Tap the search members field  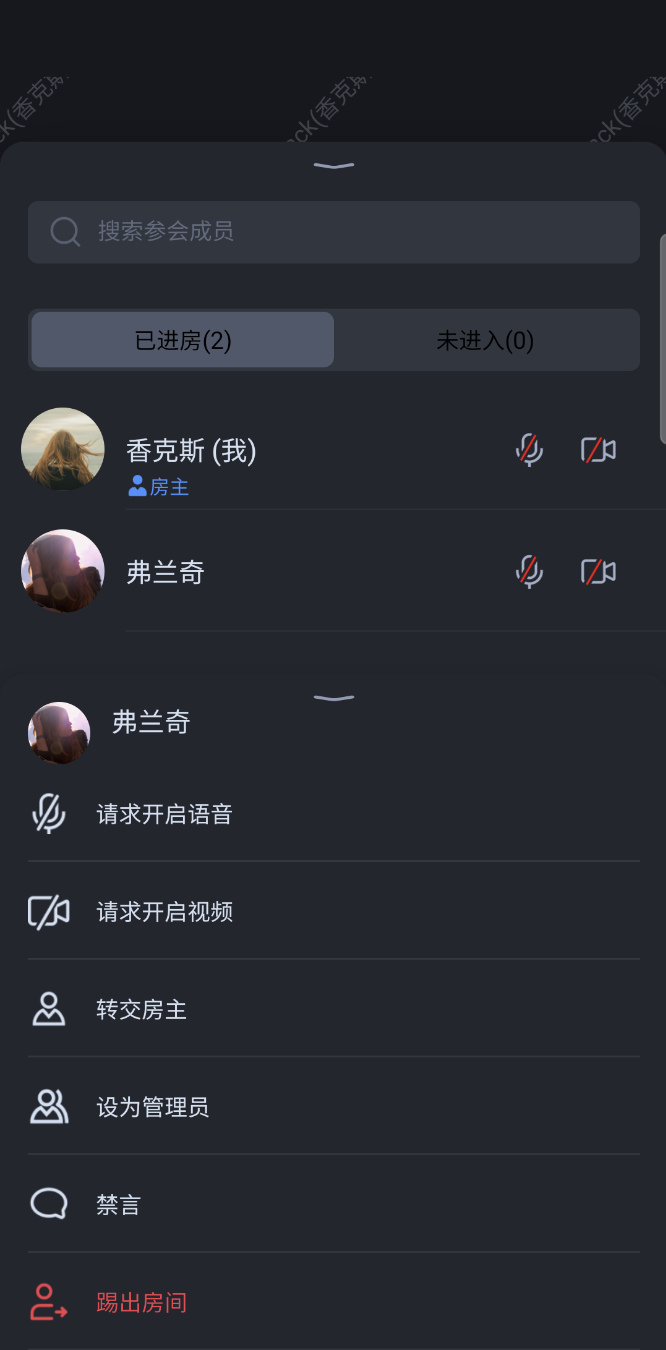333,232
